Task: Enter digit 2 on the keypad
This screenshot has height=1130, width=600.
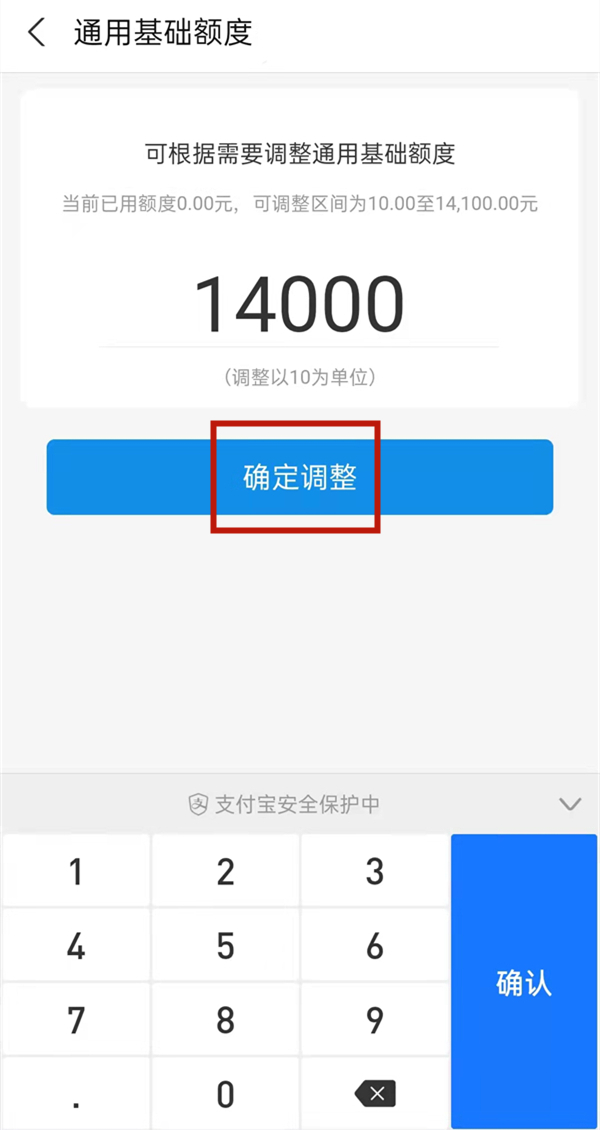Action: point(225,872)
